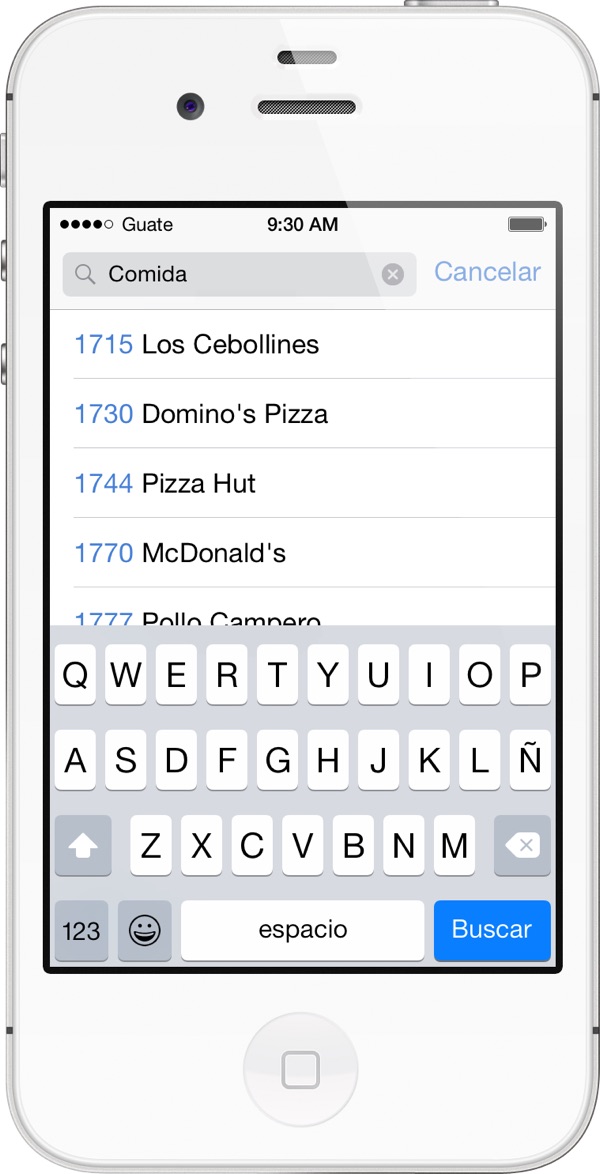Open the 1715 Los Cebollines result
The width and height of the screenshot is (600, 1174).
pyautogui.click(x=303, y=344)
